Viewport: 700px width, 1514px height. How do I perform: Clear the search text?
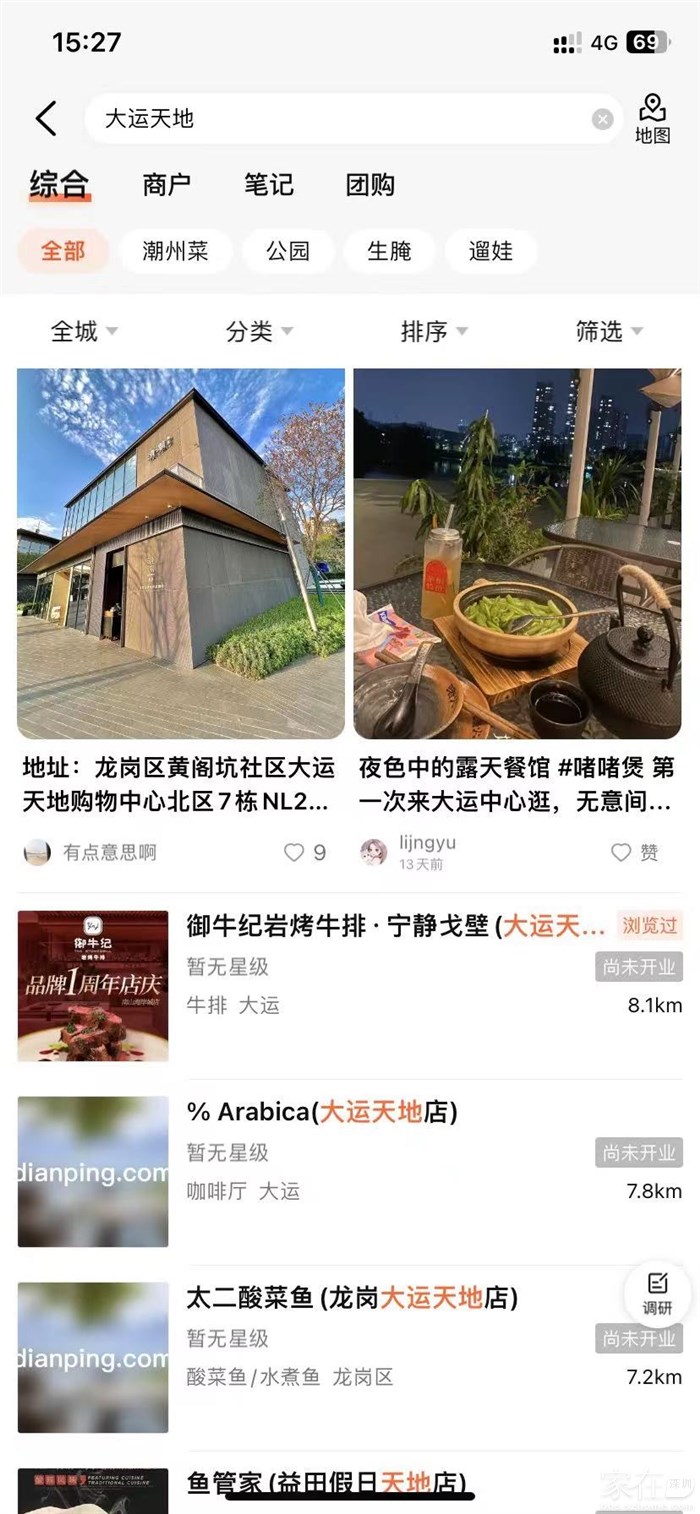602,120
